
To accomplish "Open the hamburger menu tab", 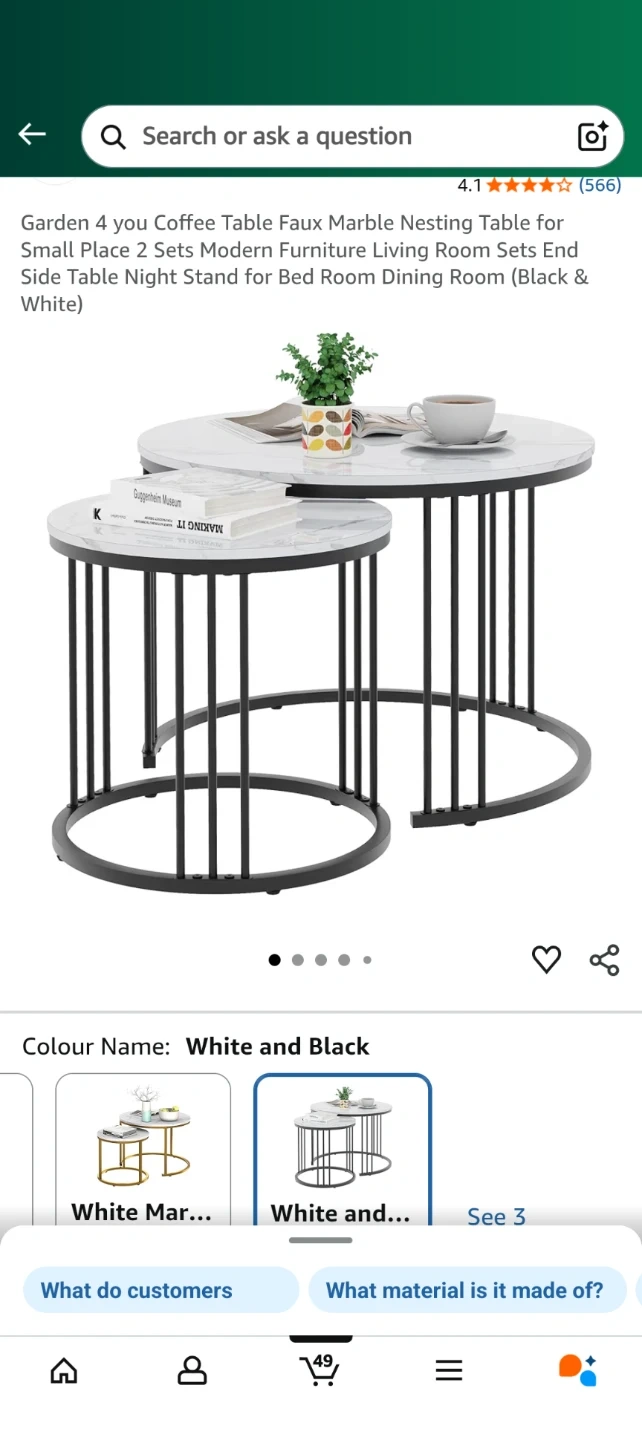I will point(449,1370).
